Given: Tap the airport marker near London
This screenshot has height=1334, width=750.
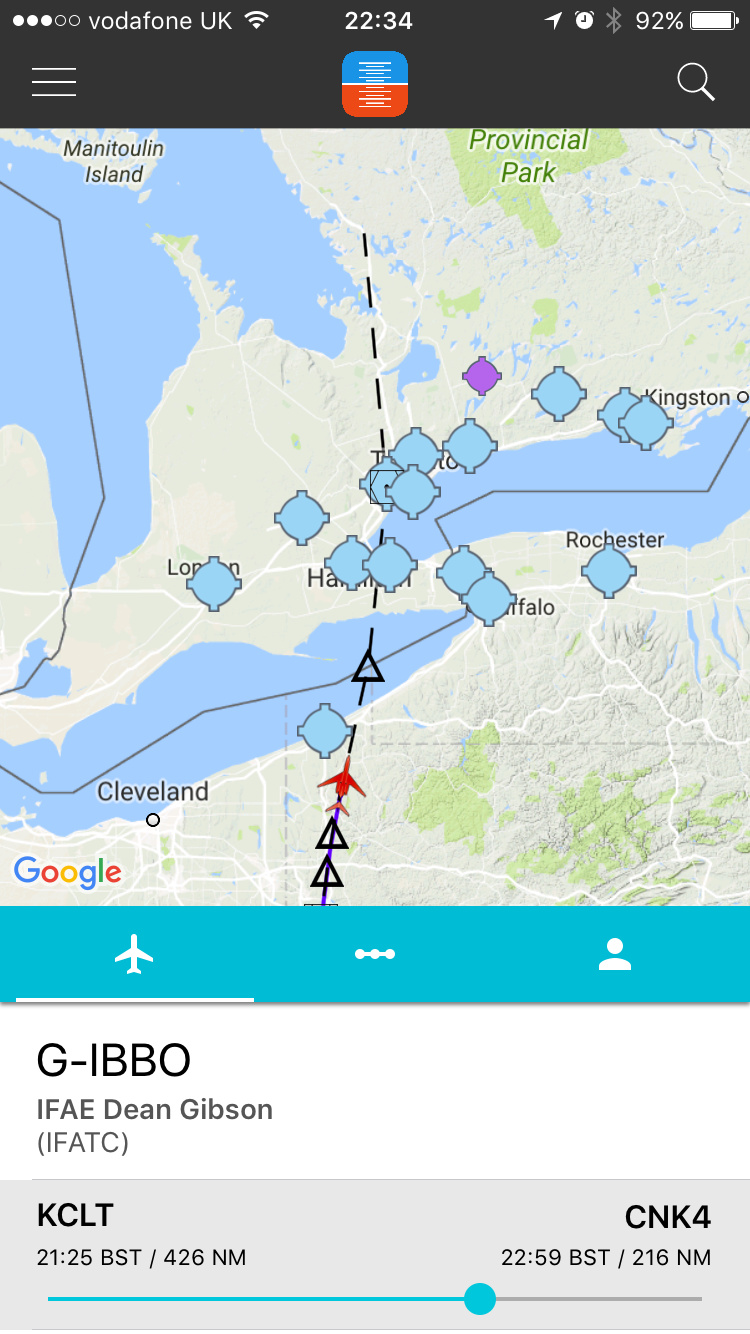Looking at the screenshot, I should click(213, 584).
